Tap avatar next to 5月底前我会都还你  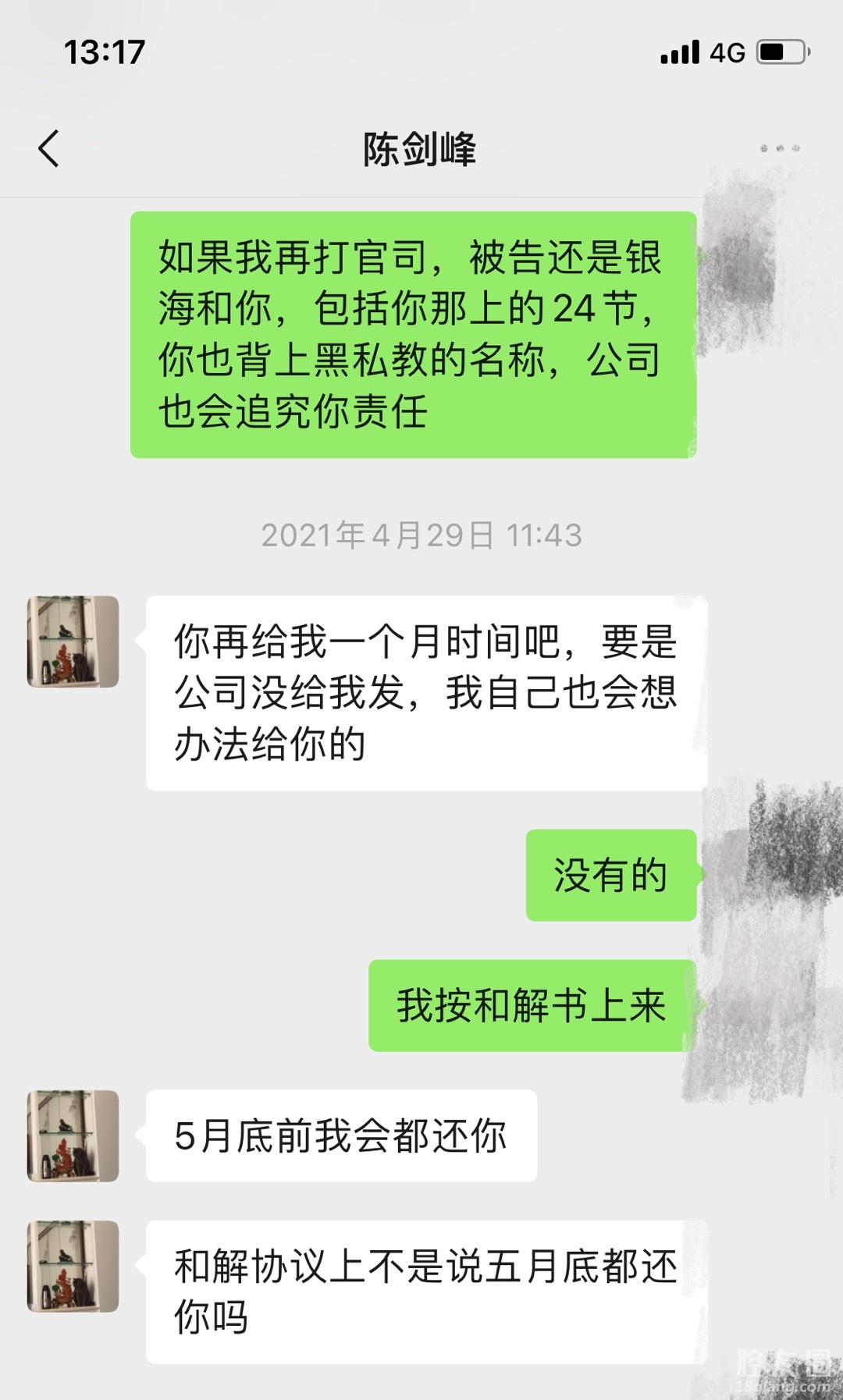click(73, 1135)
